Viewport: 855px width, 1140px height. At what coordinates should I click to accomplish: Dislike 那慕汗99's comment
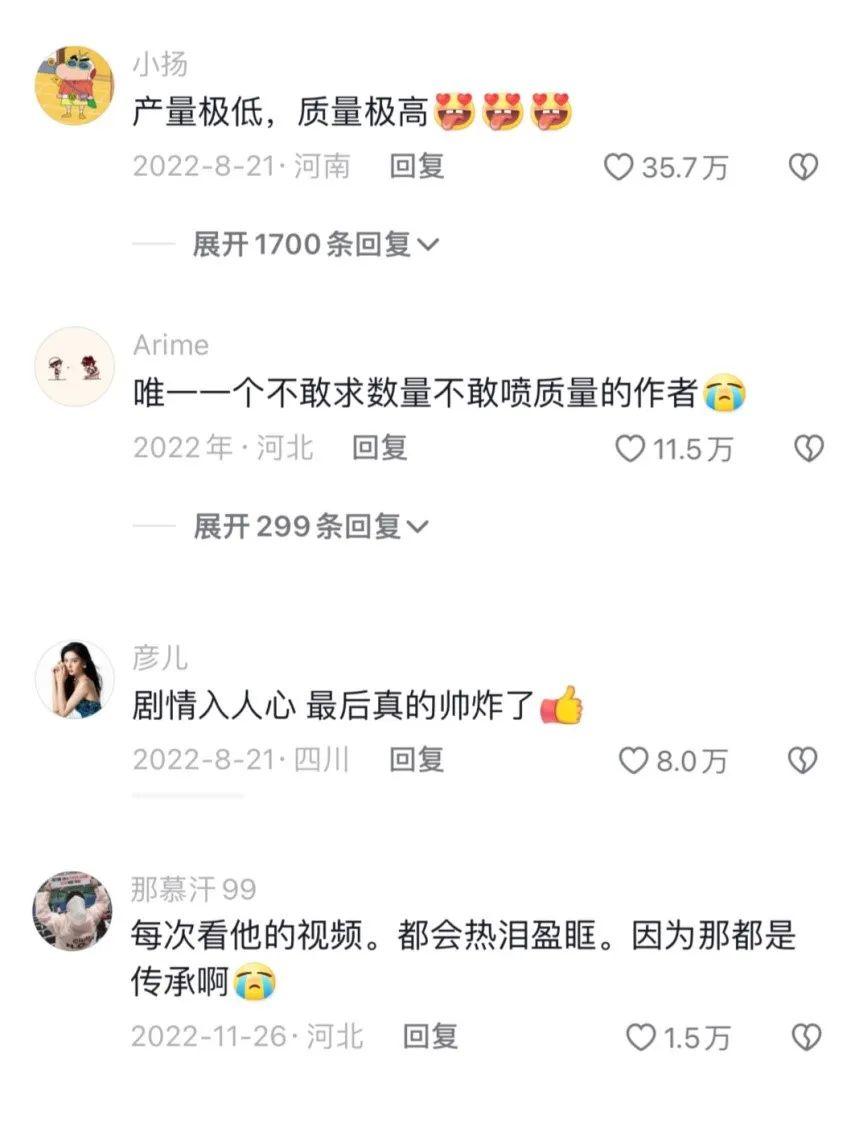pyautogui.click(x=805, y=1037)
